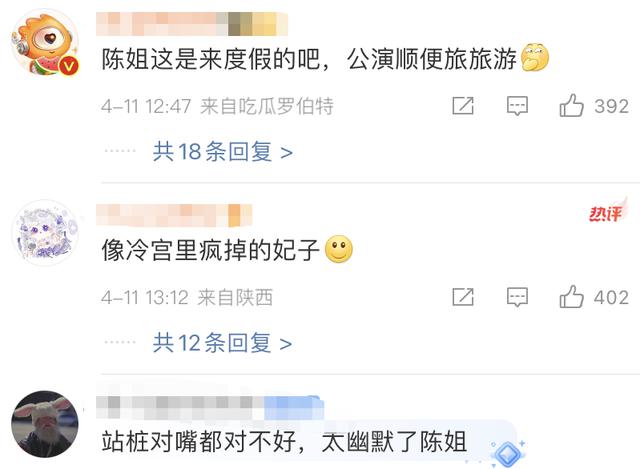Reply to the 像冷宫里疯掉的妃子 comment
This screenshot has height=469, width=640.
[517, 297]
